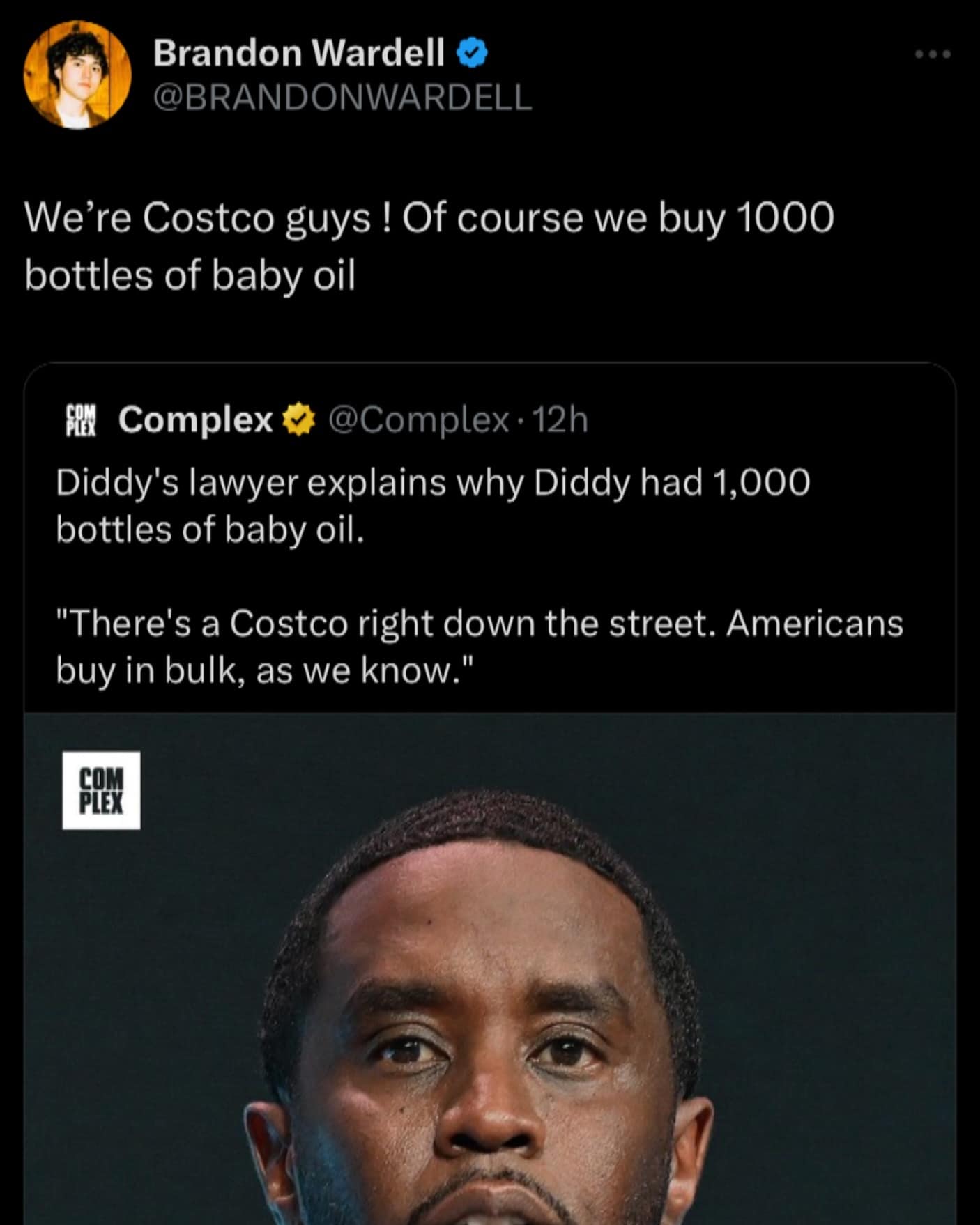Visit the @BRANDONWARDELL profile from the name

(x=298, y=53)
